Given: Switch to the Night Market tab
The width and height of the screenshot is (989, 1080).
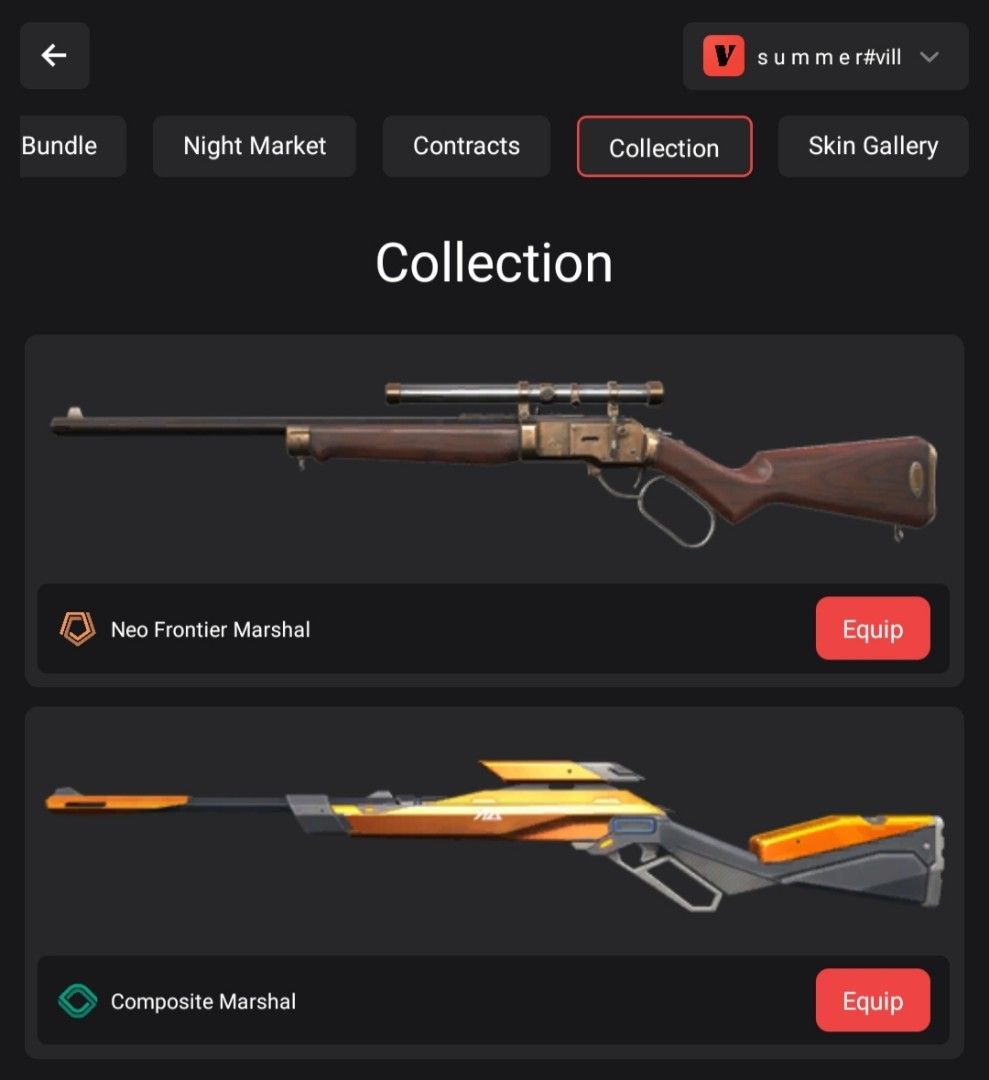Looking at the screenshot, I should [254, 146].
